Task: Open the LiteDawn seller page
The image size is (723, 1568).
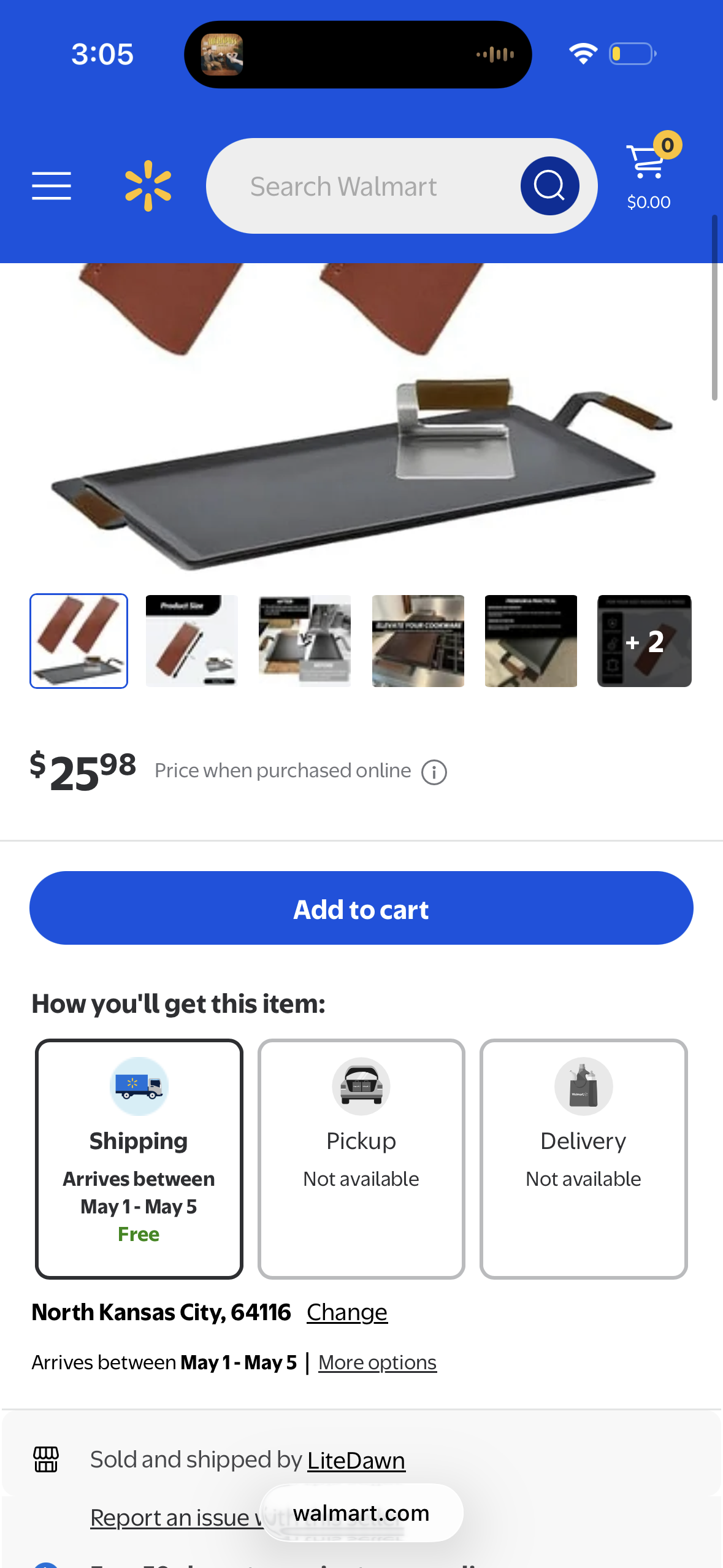Action: point(356,1460)
